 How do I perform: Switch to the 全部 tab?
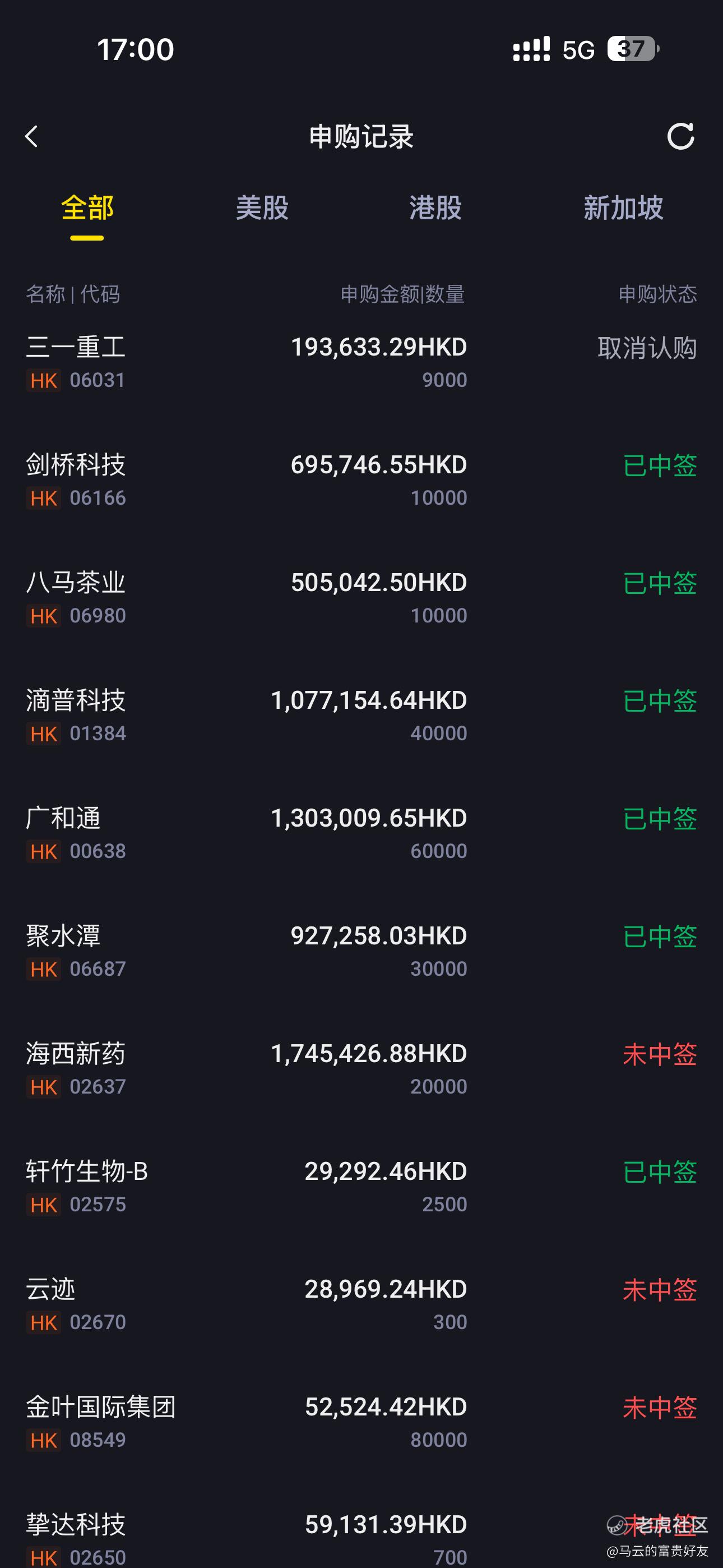[87, 208]
